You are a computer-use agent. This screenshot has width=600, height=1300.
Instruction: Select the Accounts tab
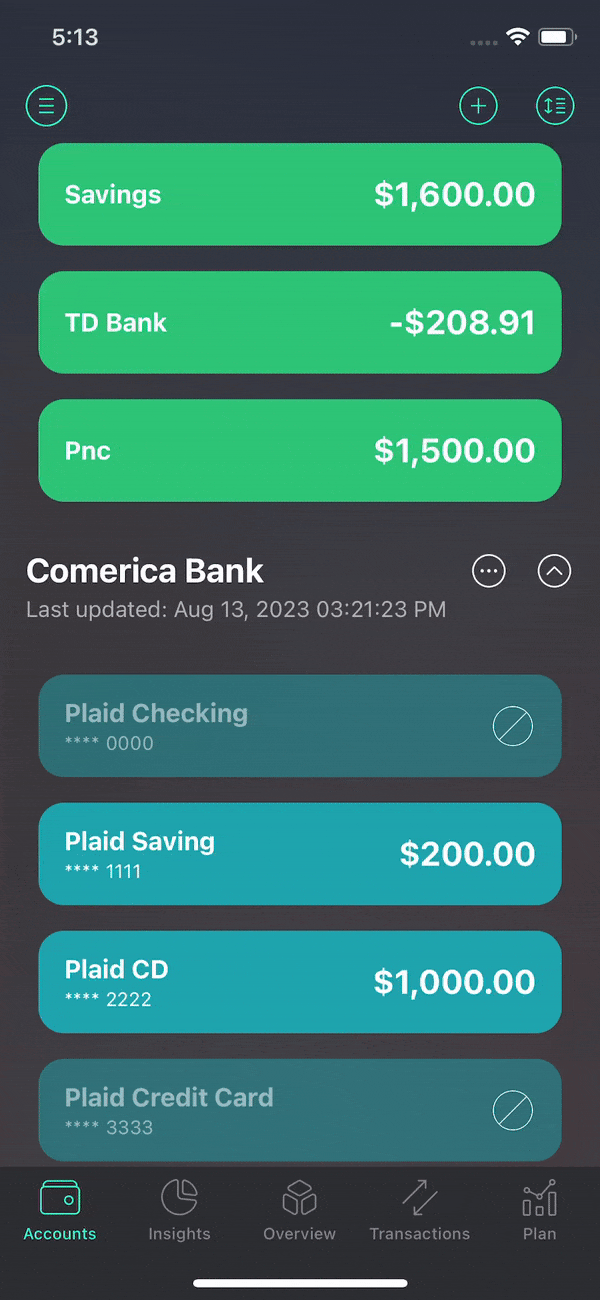60,1210
